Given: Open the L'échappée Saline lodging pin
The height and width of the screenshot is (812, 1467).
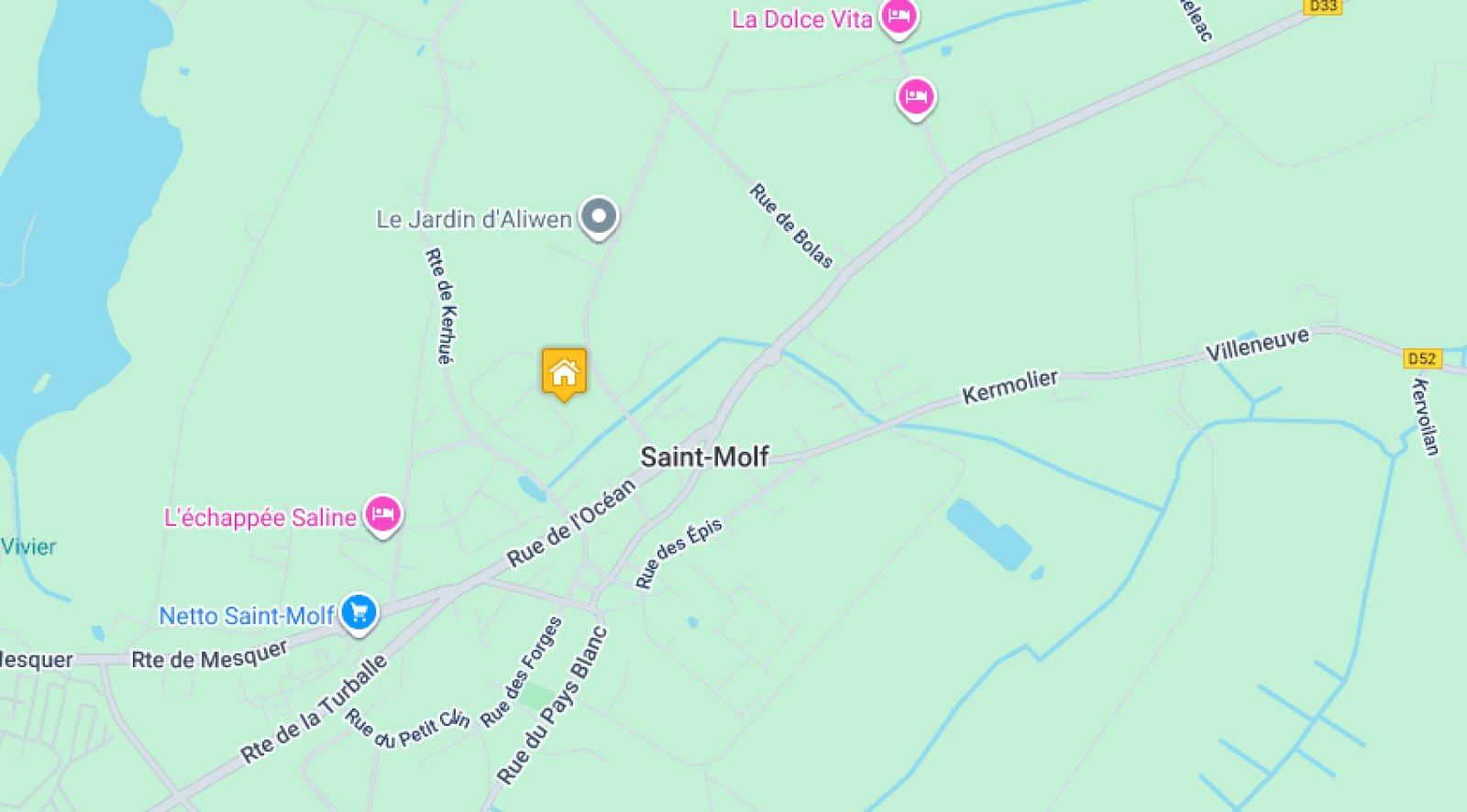Looking at the screenshot, I should click(382, 514).
